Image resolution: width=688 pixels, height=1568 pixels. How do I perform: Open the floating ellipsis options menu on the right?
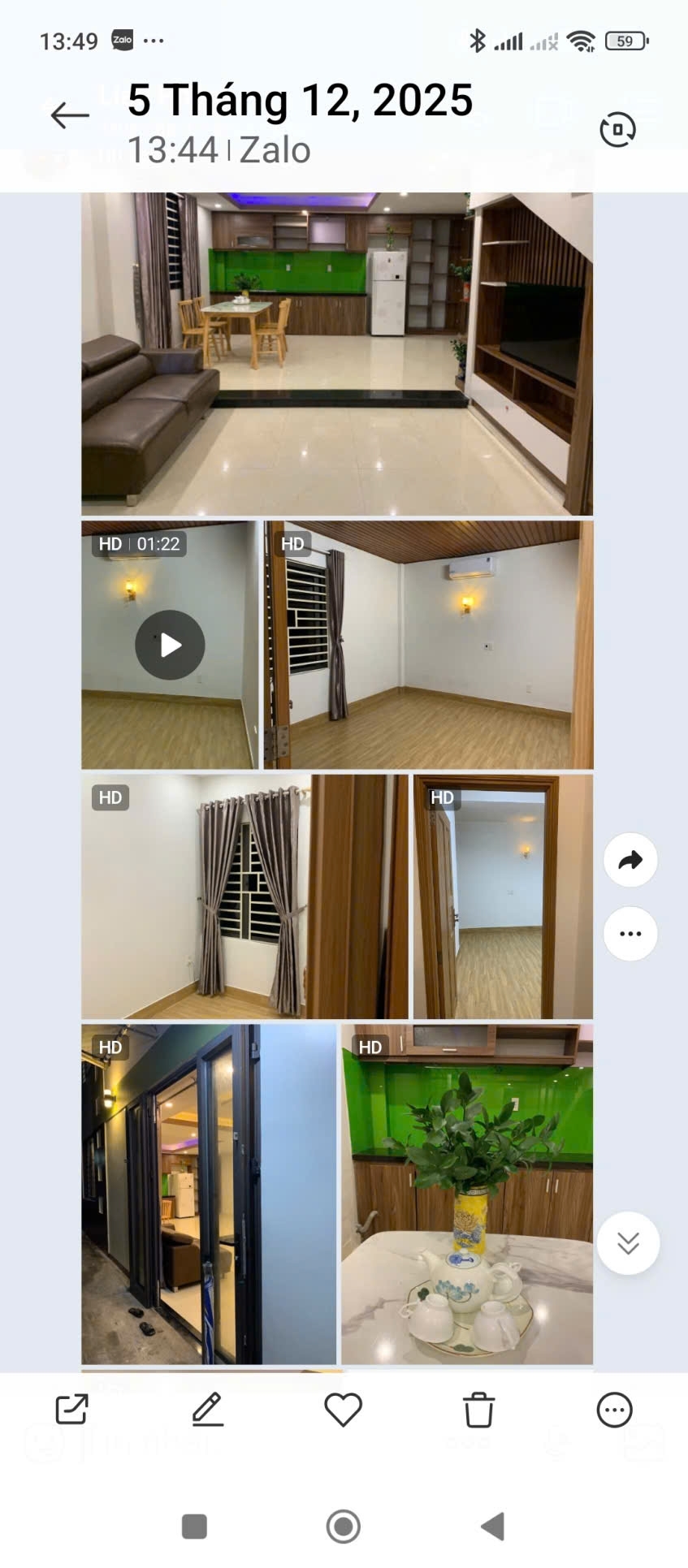point(630,934)
